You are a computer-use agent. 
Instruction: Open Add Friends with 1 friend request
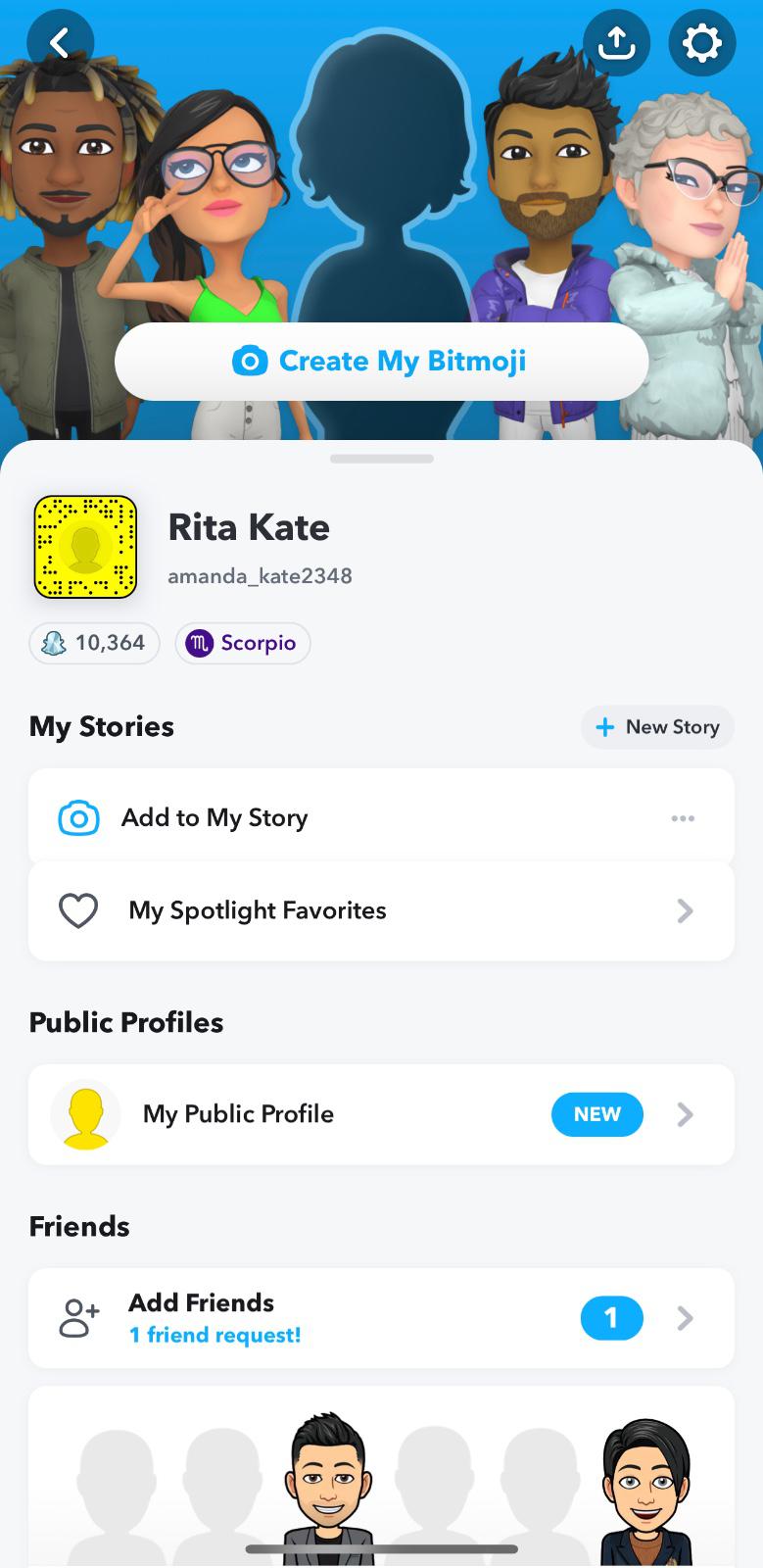pos(381,1318)
